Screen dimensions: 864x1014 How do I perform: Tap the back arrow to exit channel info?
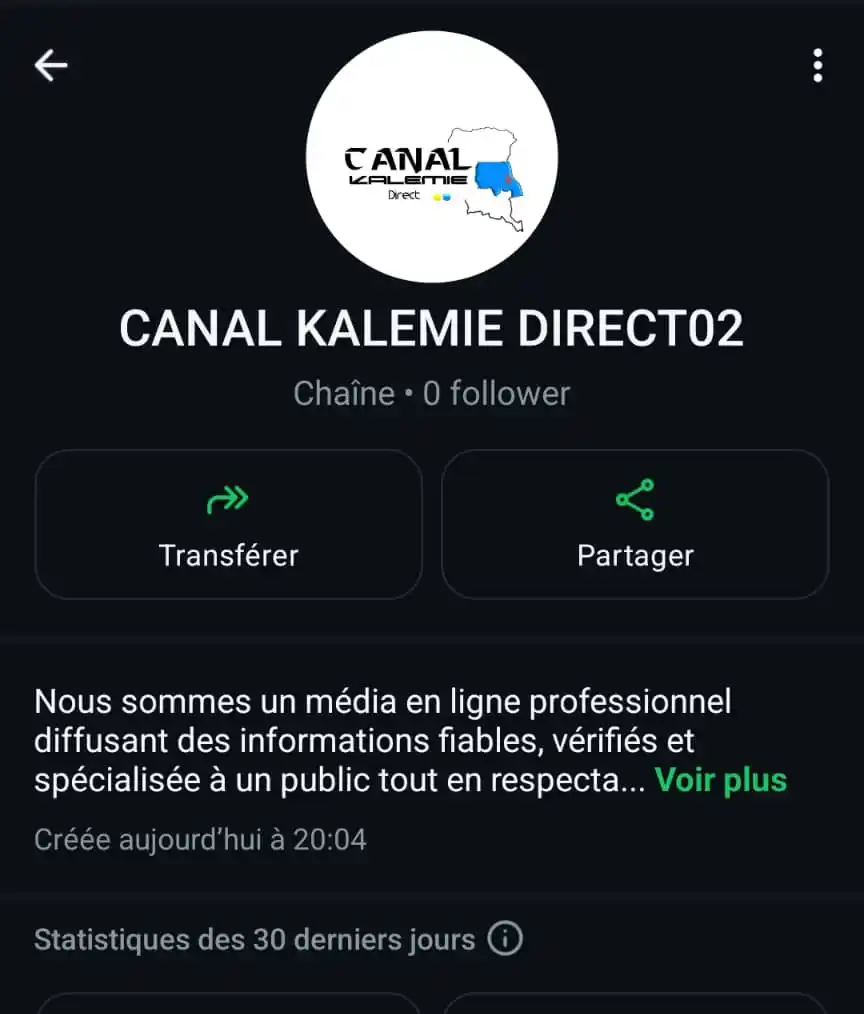tap(49, 65)
